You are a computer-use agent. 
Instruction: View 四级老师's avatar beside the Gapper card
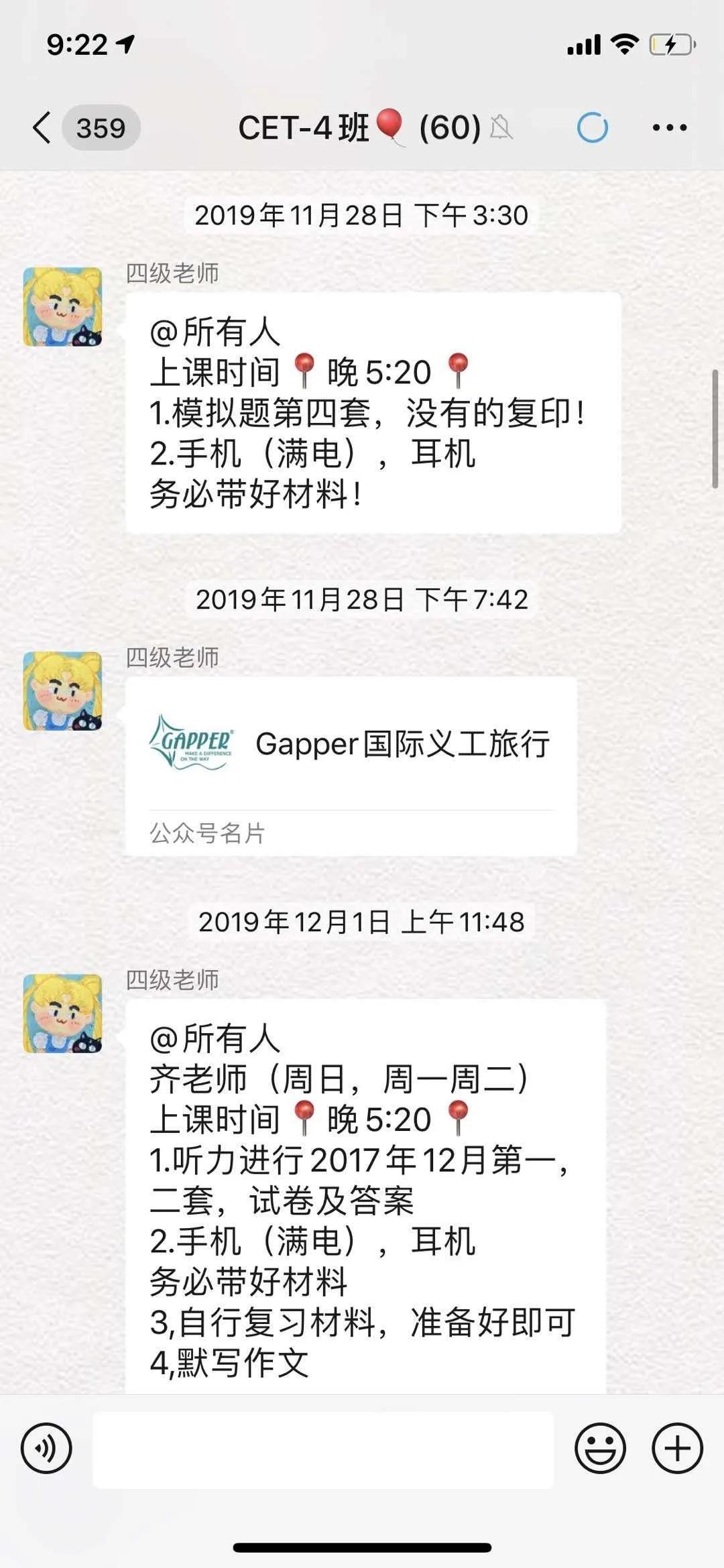coord(62,690)
